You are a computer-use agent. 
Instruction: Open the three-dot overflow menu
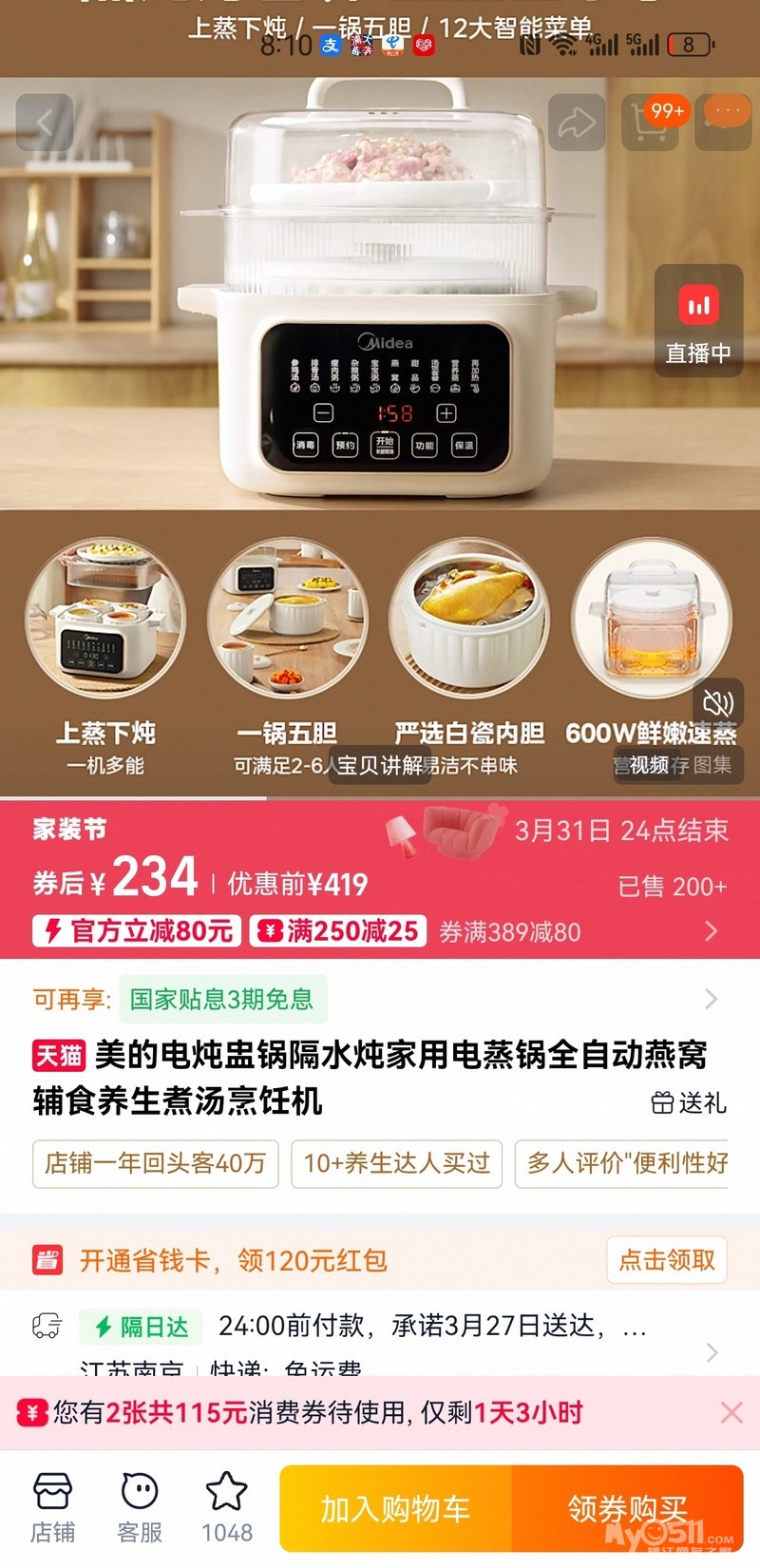point(727,121)
